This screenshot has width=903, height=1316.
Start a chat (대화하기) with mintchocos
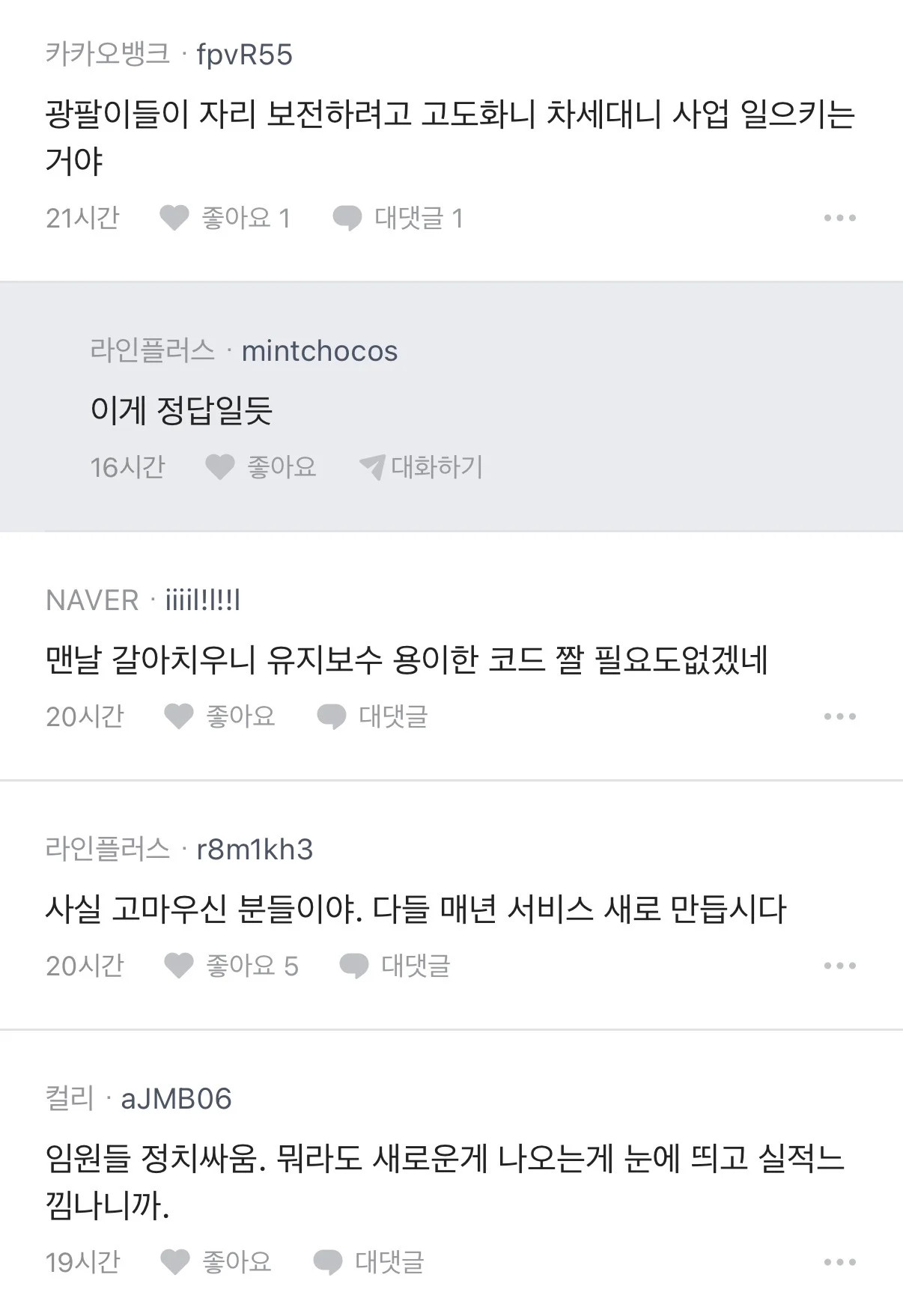pyautogui.click(x=421, y=468)
